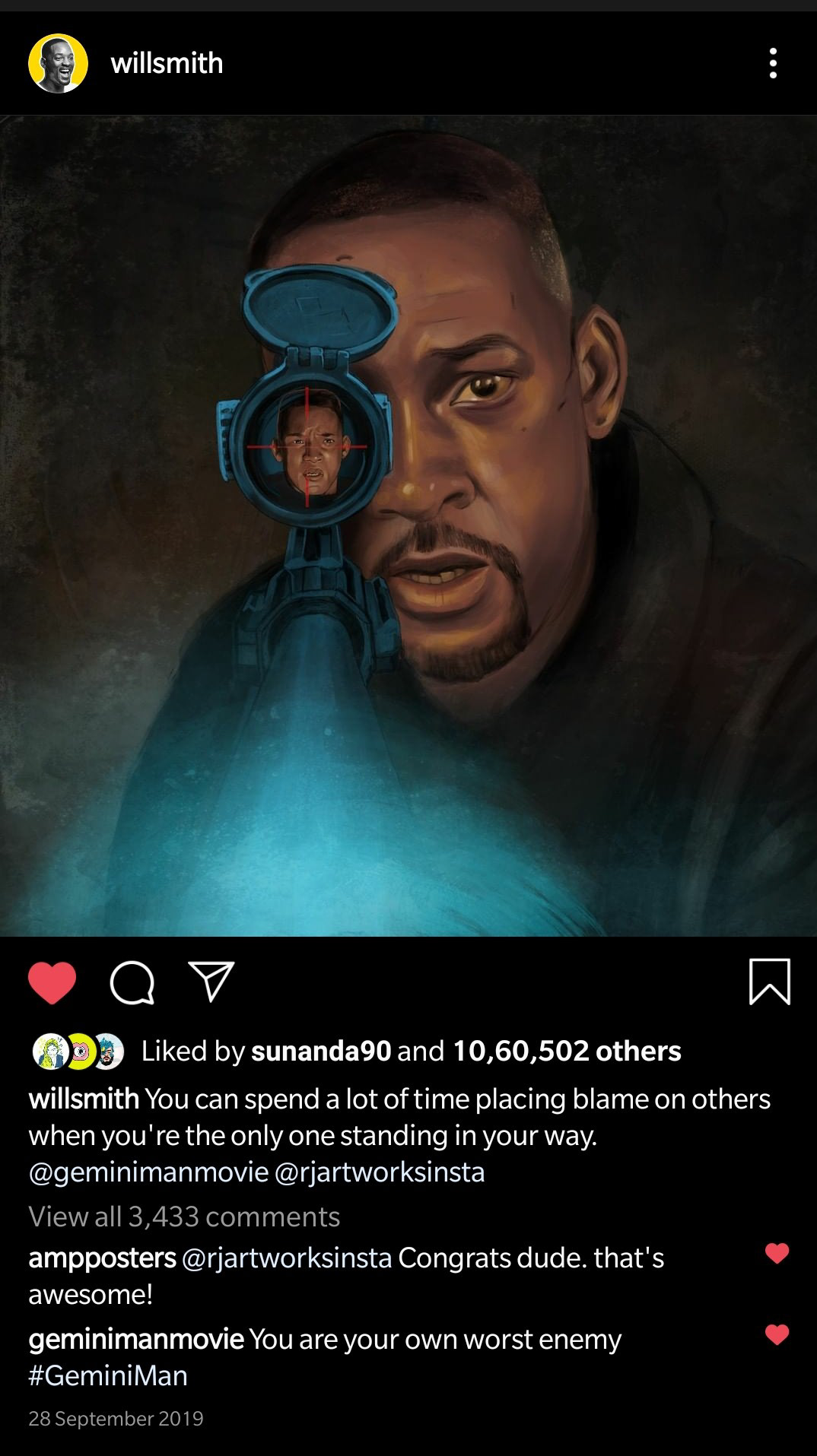
Task: Tap the willsmith username in the post header
Action: [x=167, y=64]
